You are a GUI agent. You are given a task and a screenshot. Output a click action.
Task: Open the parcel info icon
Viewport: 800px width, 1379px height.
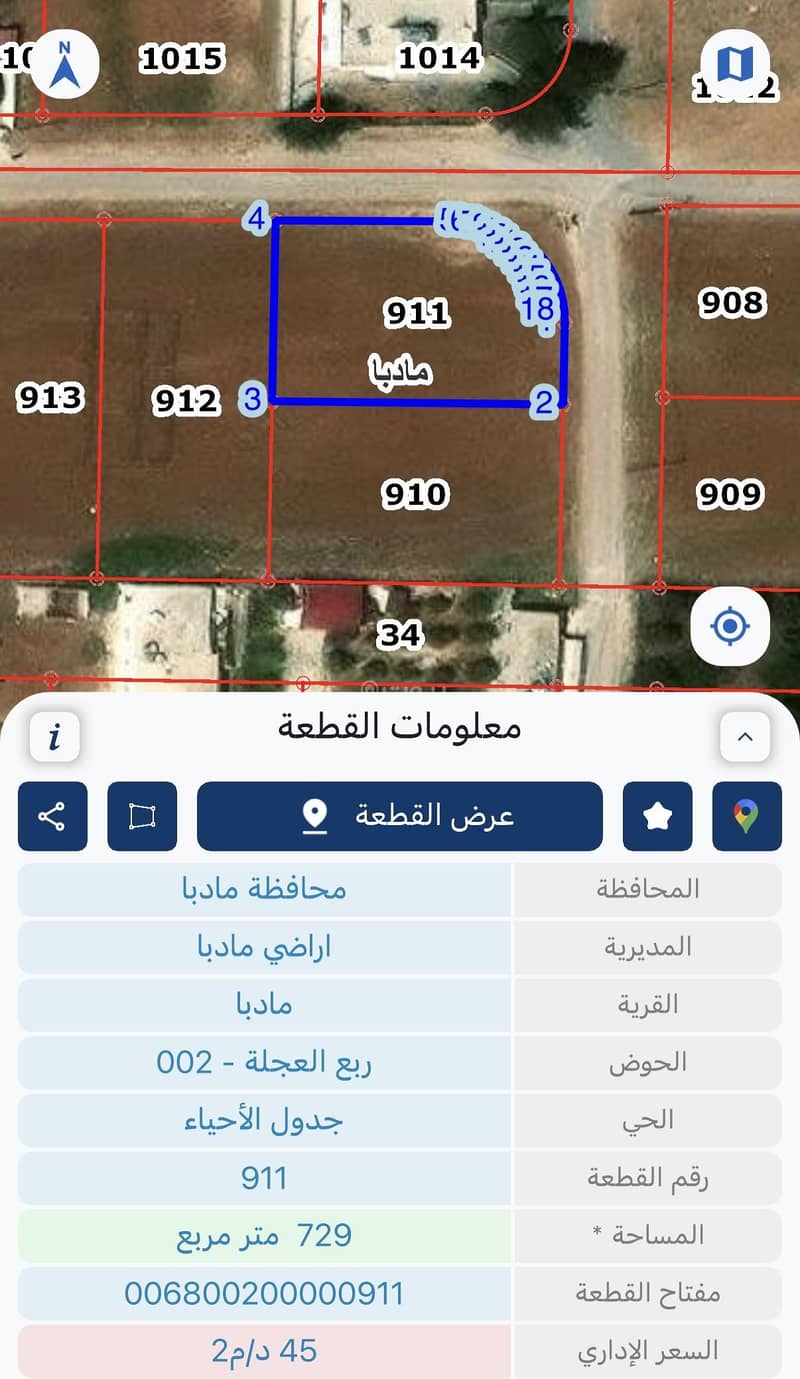click(x=54, y=738)
